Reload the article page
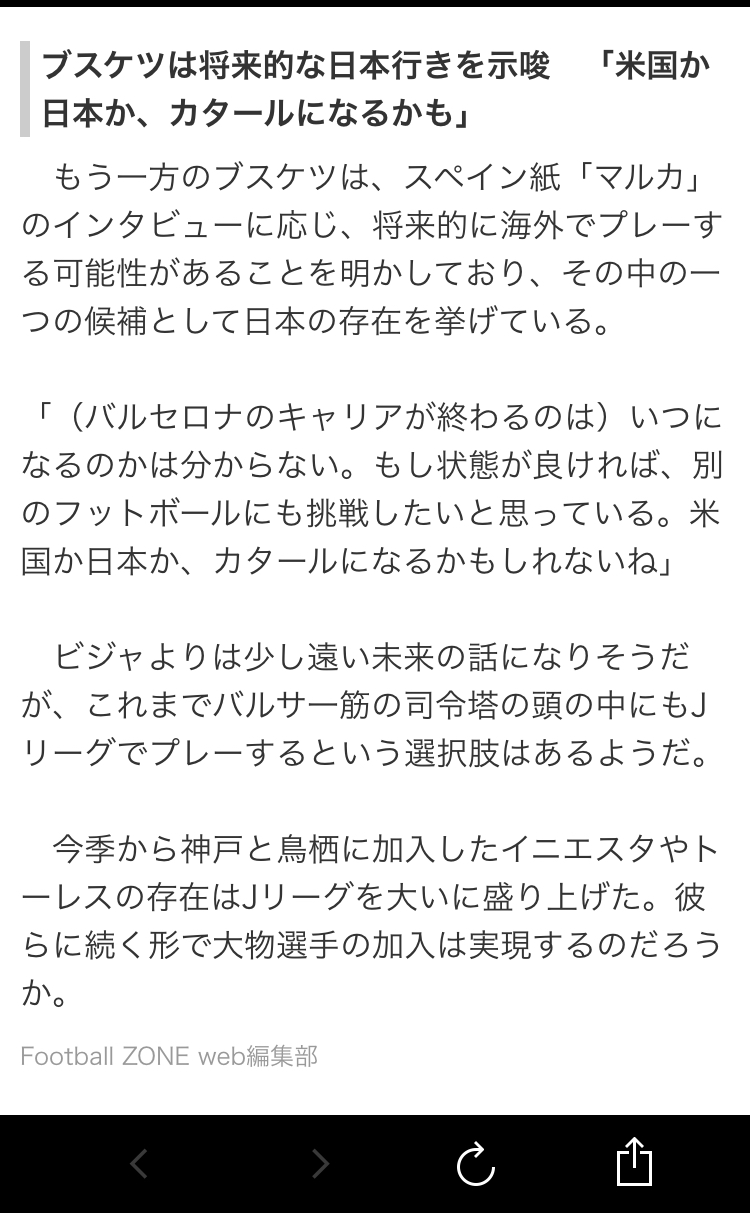 [475, 1164]
